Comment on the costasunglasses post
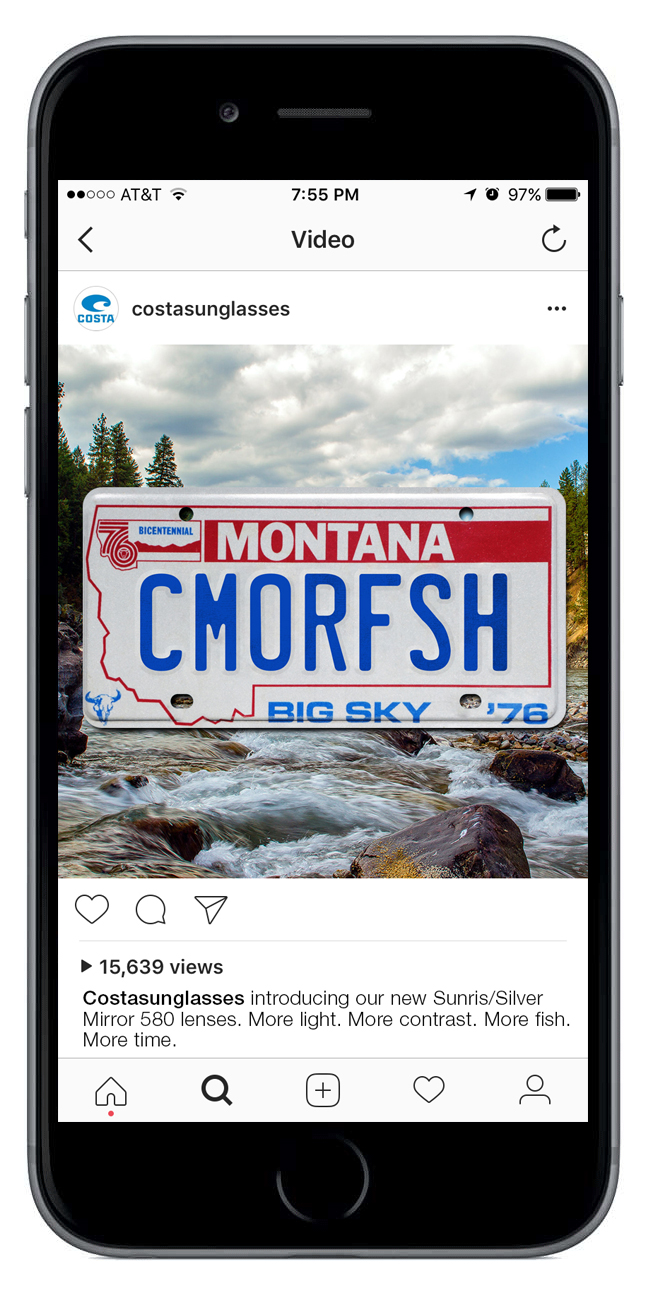648x1296 pixels. [x=151, y=909]
